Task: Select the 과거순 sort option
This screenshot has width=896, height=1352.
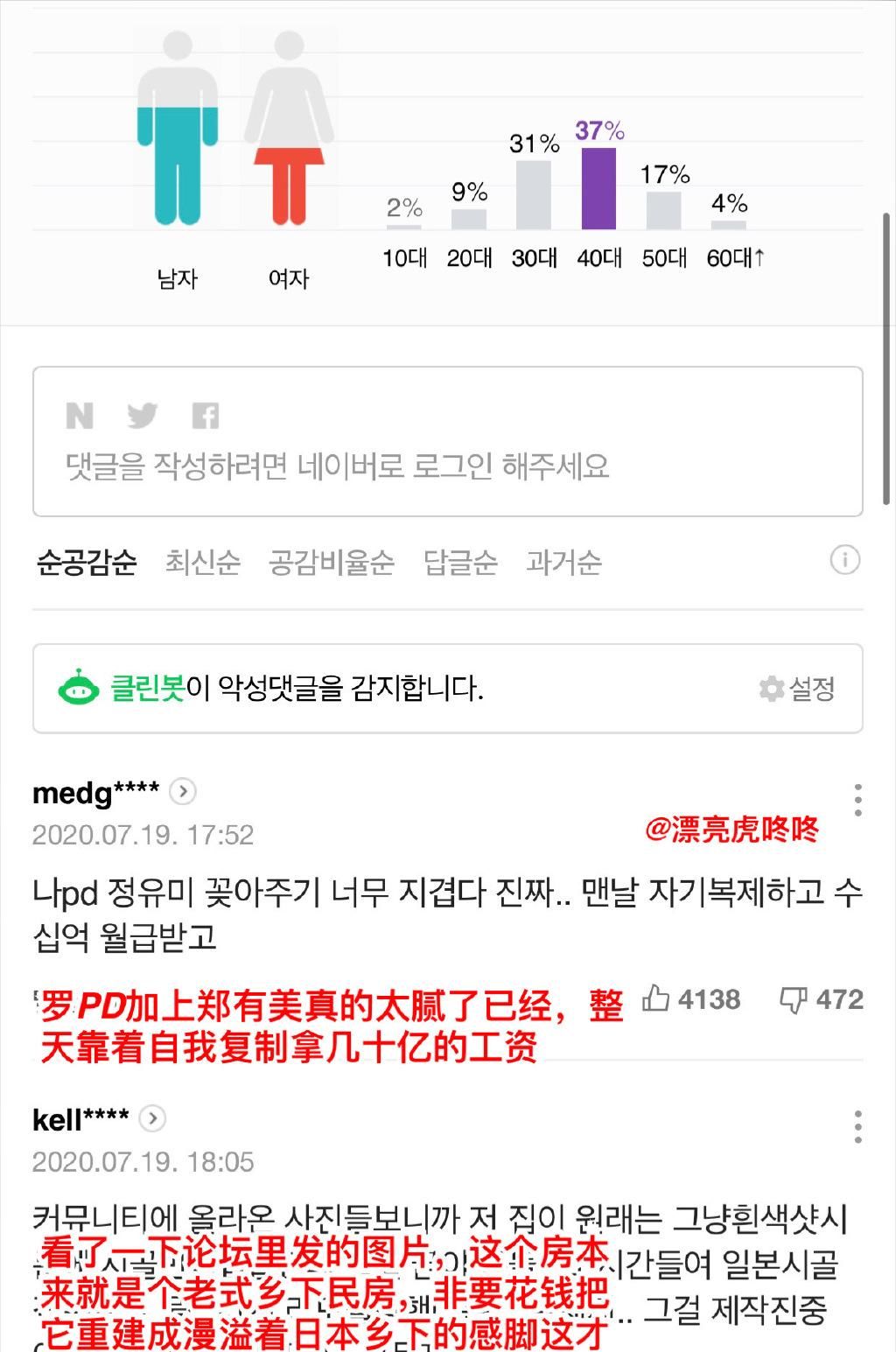Action: tap(566, 565)
